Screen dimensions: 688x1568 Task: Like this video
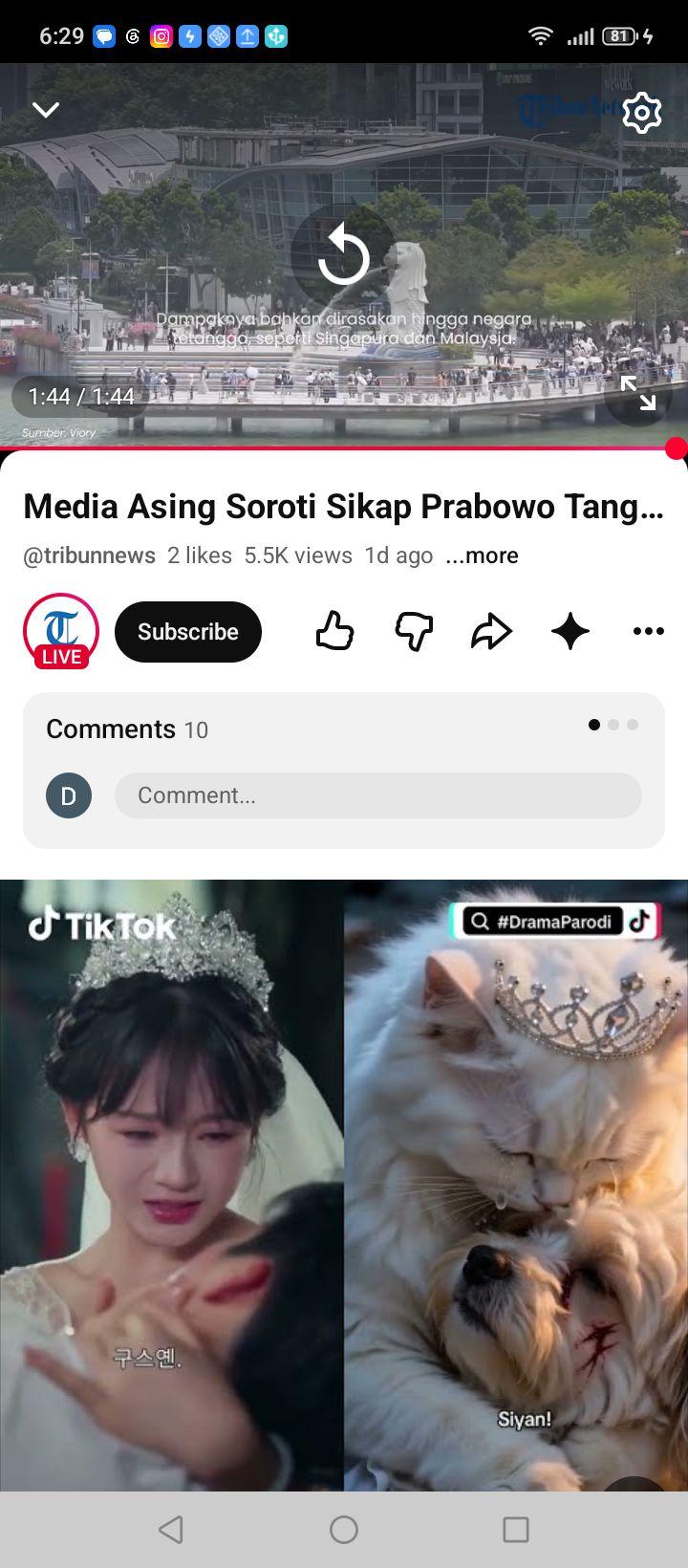pyautogui.click(x=335, y=632)
